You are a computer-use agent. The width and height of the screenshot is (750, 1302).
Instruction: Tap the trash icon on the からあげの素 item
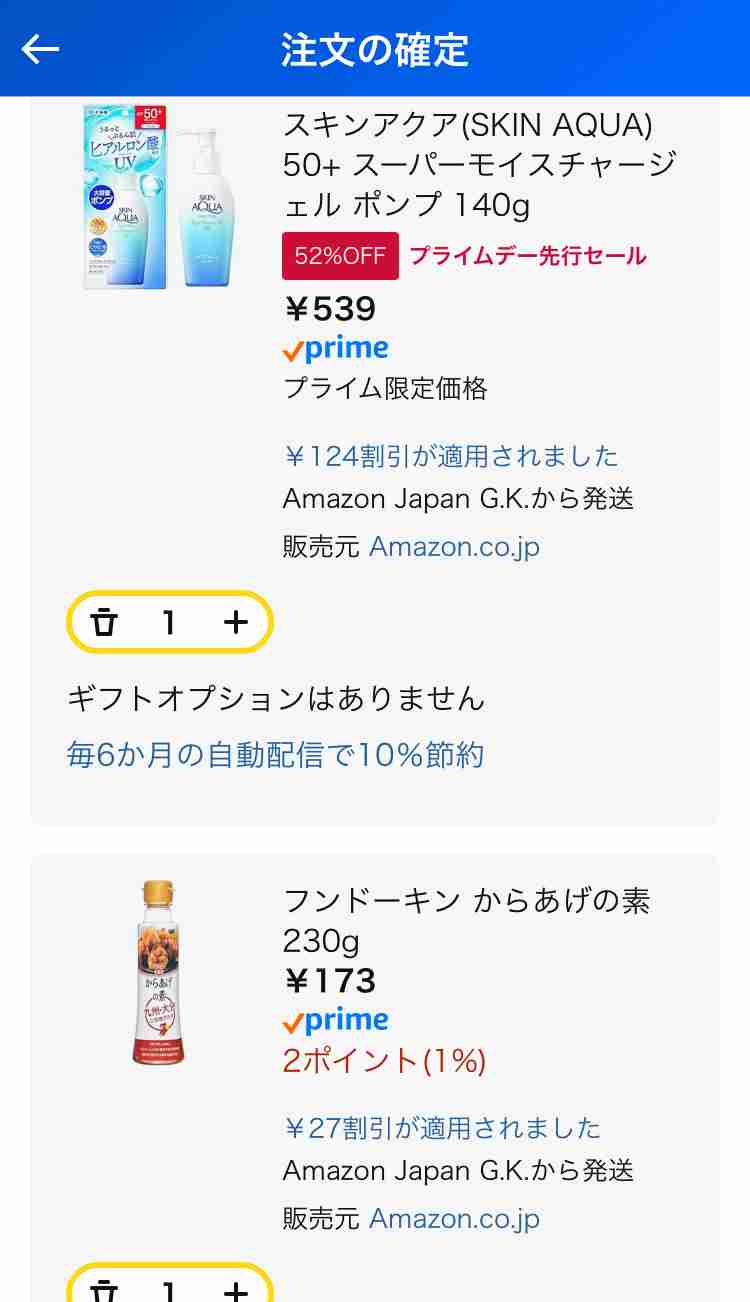click(103, 1291)
